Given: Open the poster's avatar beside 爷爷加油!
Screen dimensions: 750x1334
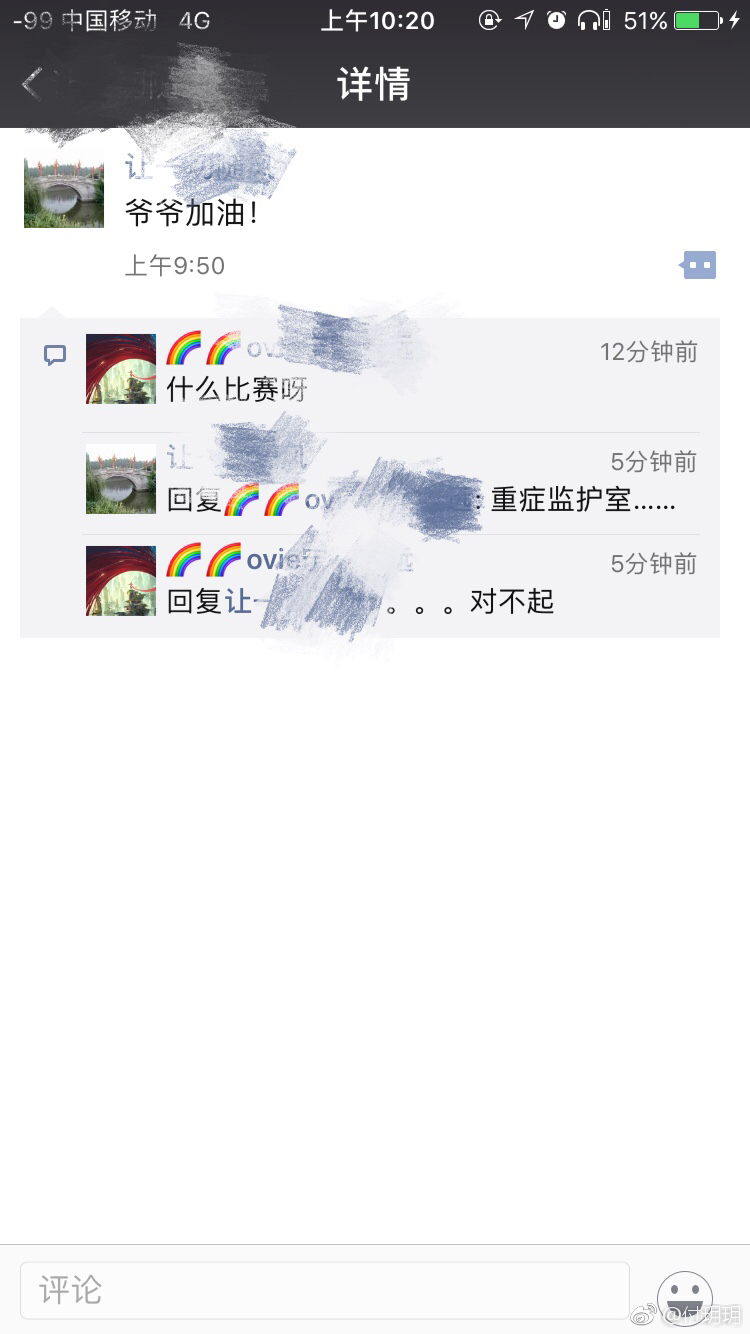Looking at the screenshot, I should pos(64,188).
